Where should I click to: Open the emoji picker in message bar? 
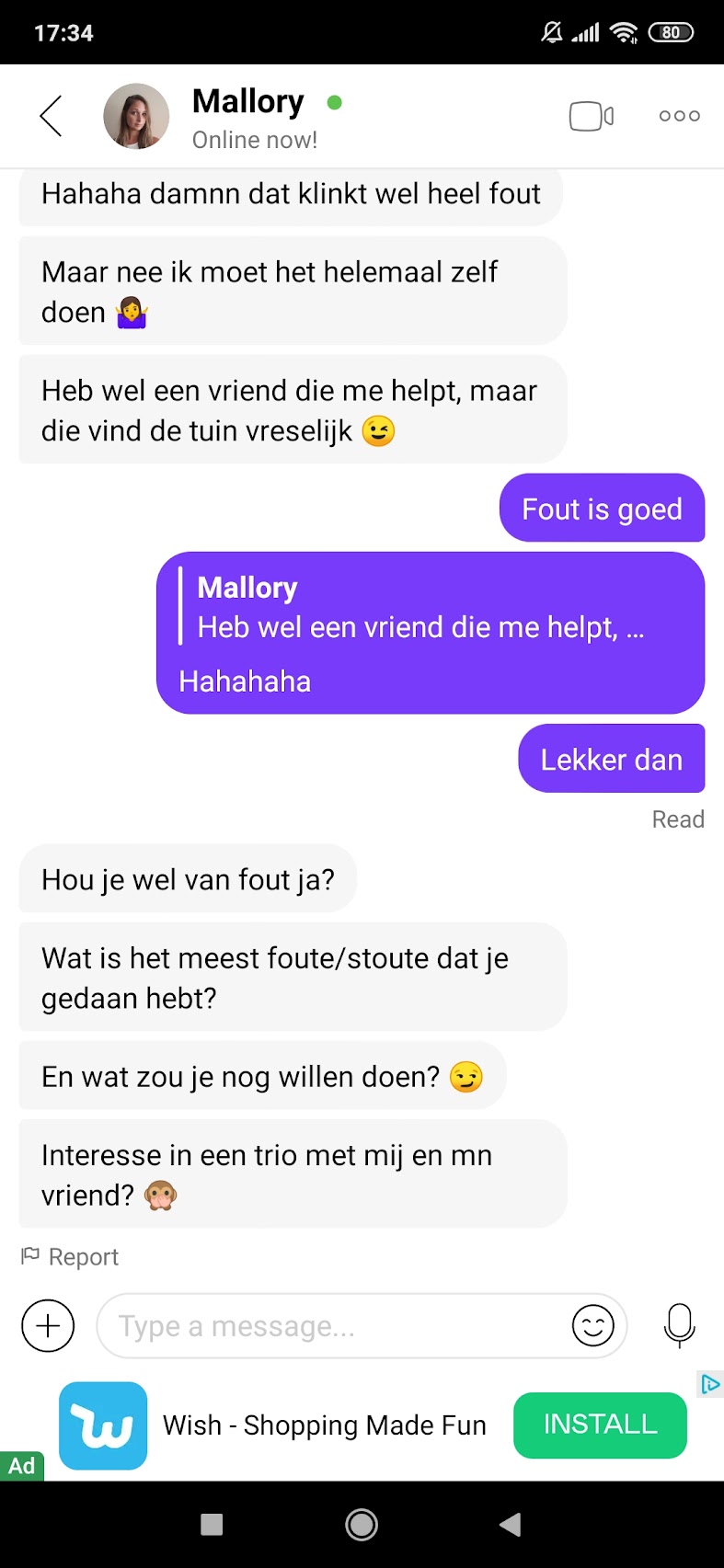click(x=594, y=1325)
